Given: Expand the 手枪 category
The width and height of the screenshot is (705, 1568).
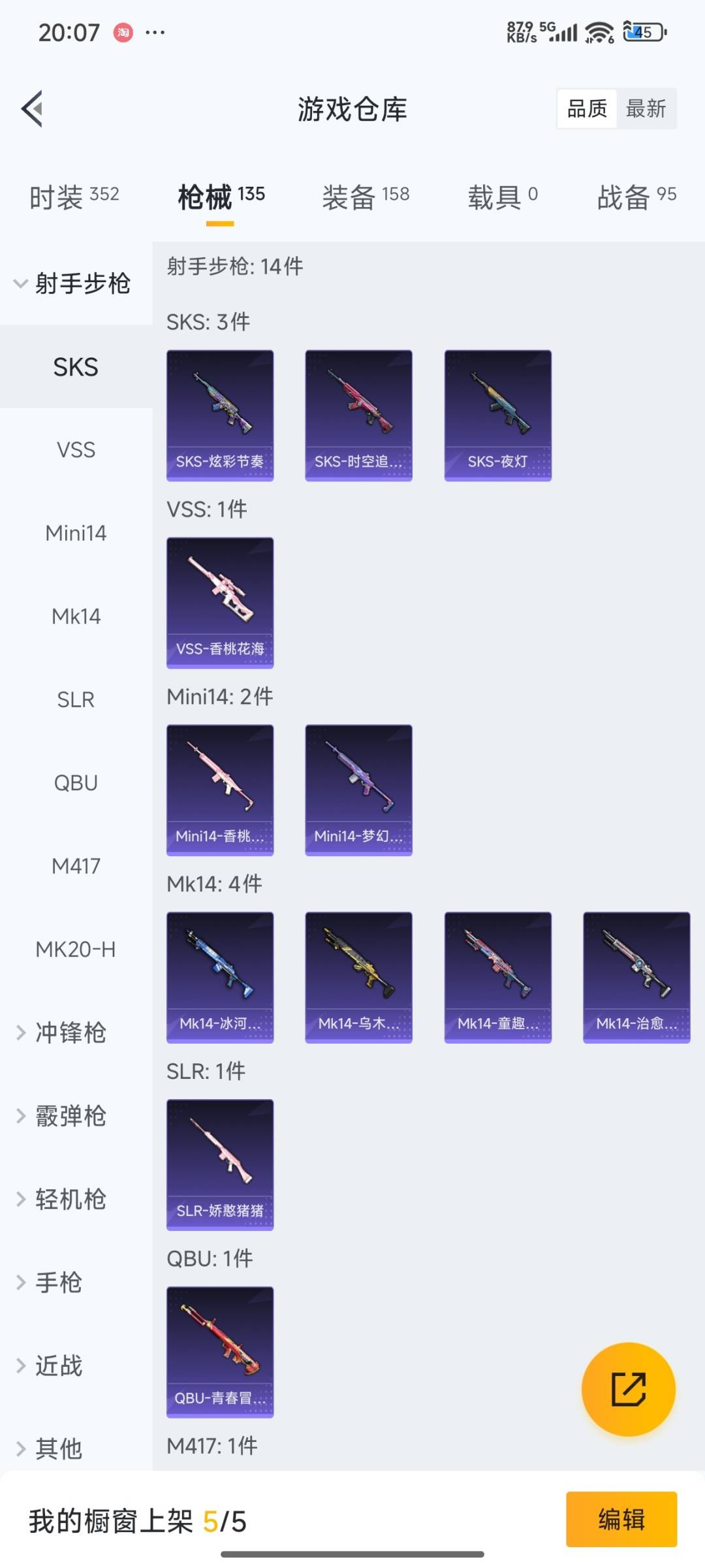Looking at the screenshot, I should [x=59, y=1283].
